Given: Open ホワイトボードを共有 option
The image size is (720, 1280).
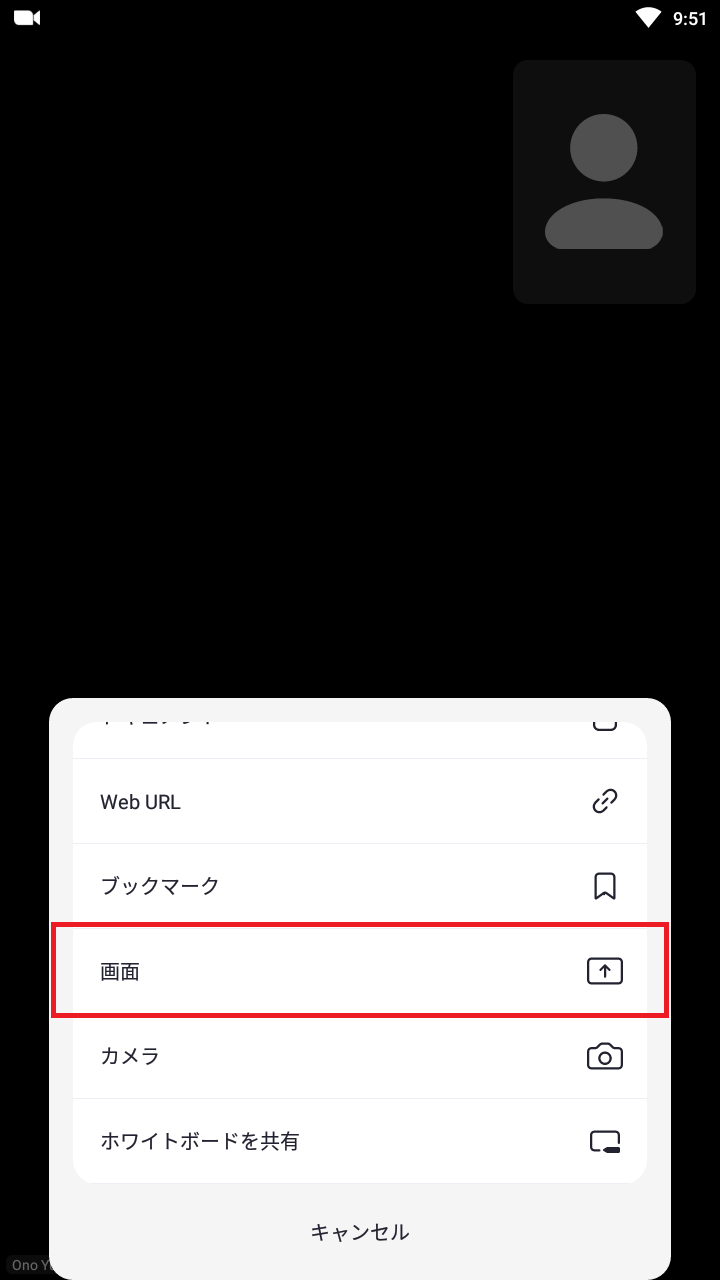Looking at the screenshot, I should coord(360,1141).
